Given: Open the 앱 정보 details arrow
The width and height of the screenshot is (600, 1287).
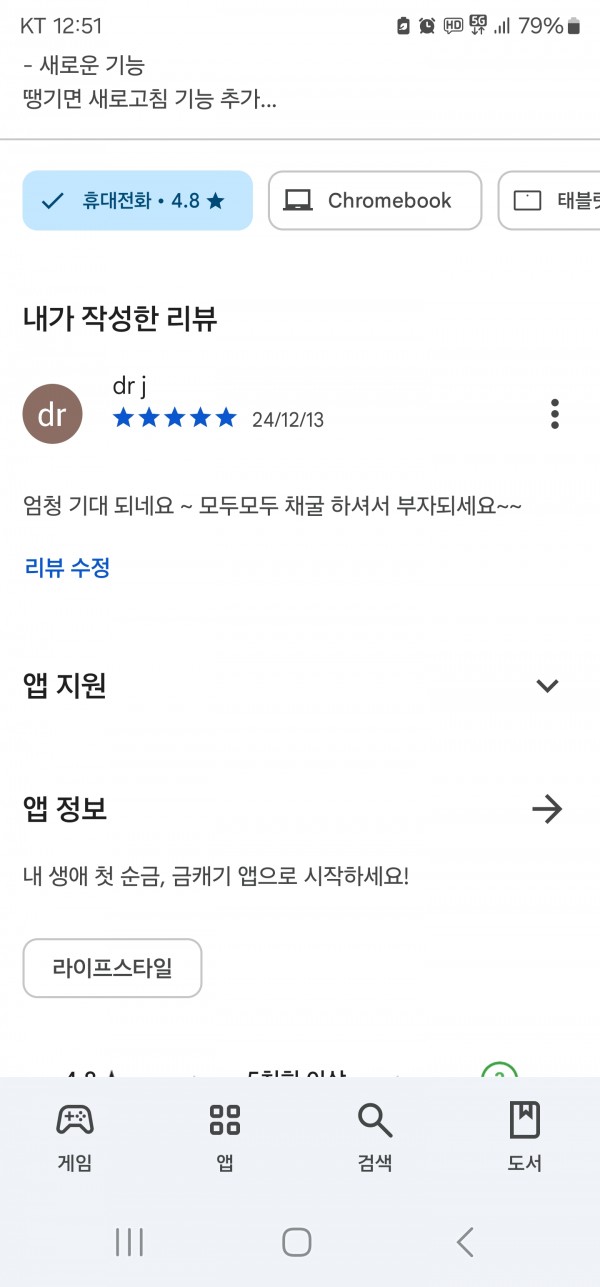Looking at the screenshot, I should tap(547, 809).
